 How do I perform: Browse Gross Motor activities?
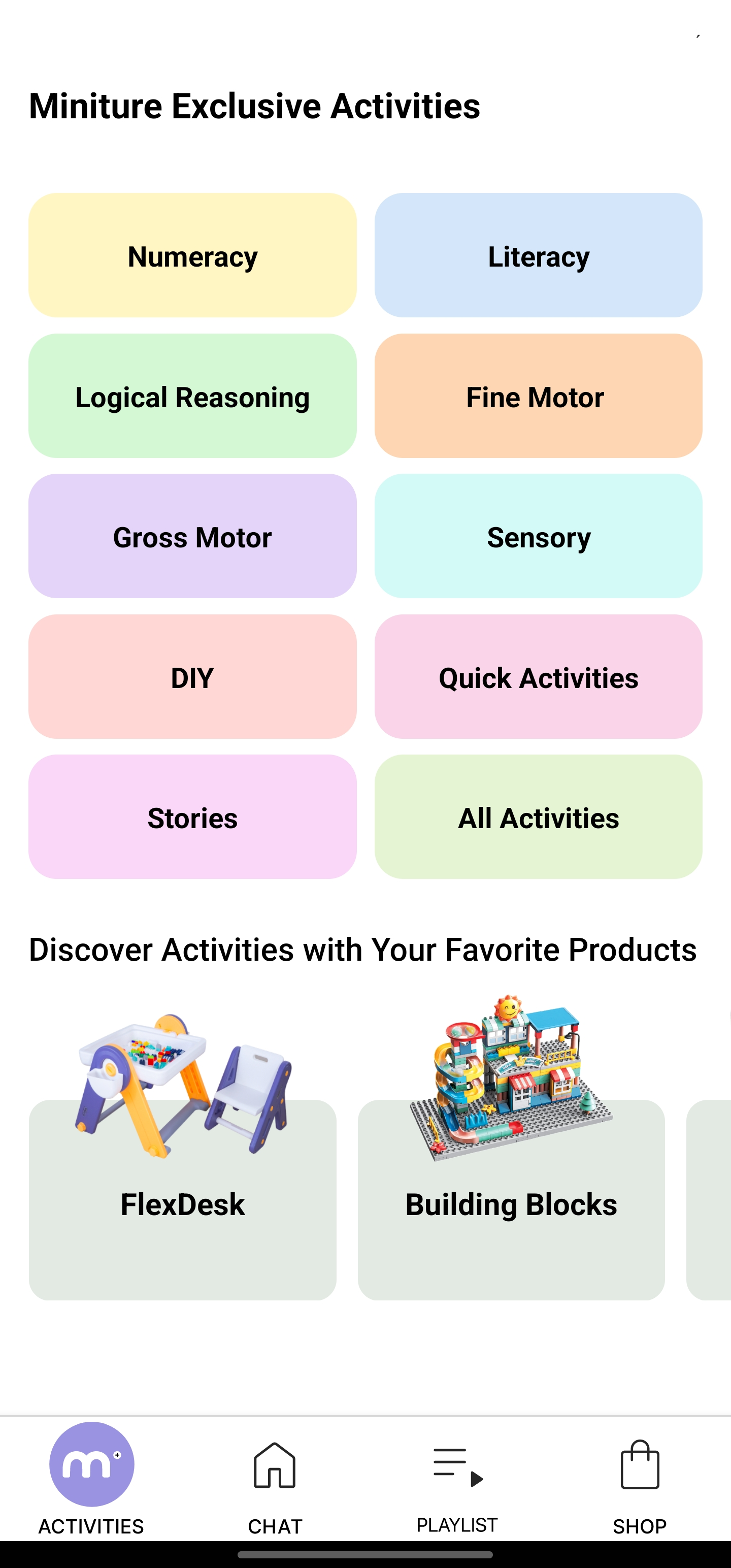pyautogui.click(x=192, y=536)
